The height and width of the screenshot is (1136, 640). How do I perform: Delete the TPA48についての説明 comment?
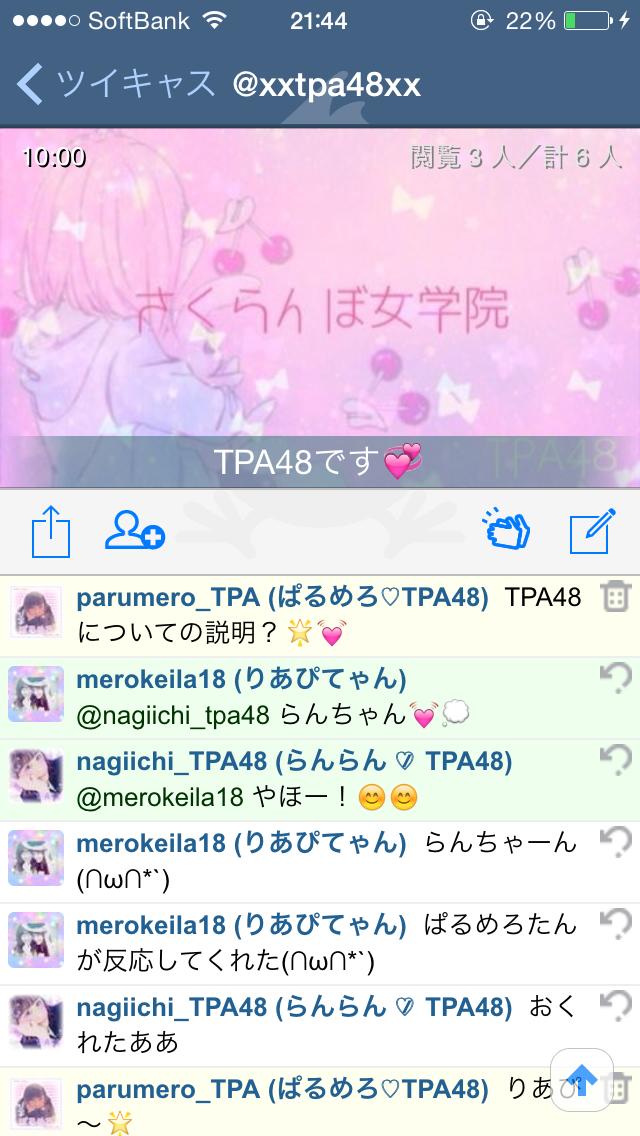click(x=615, y=597)
